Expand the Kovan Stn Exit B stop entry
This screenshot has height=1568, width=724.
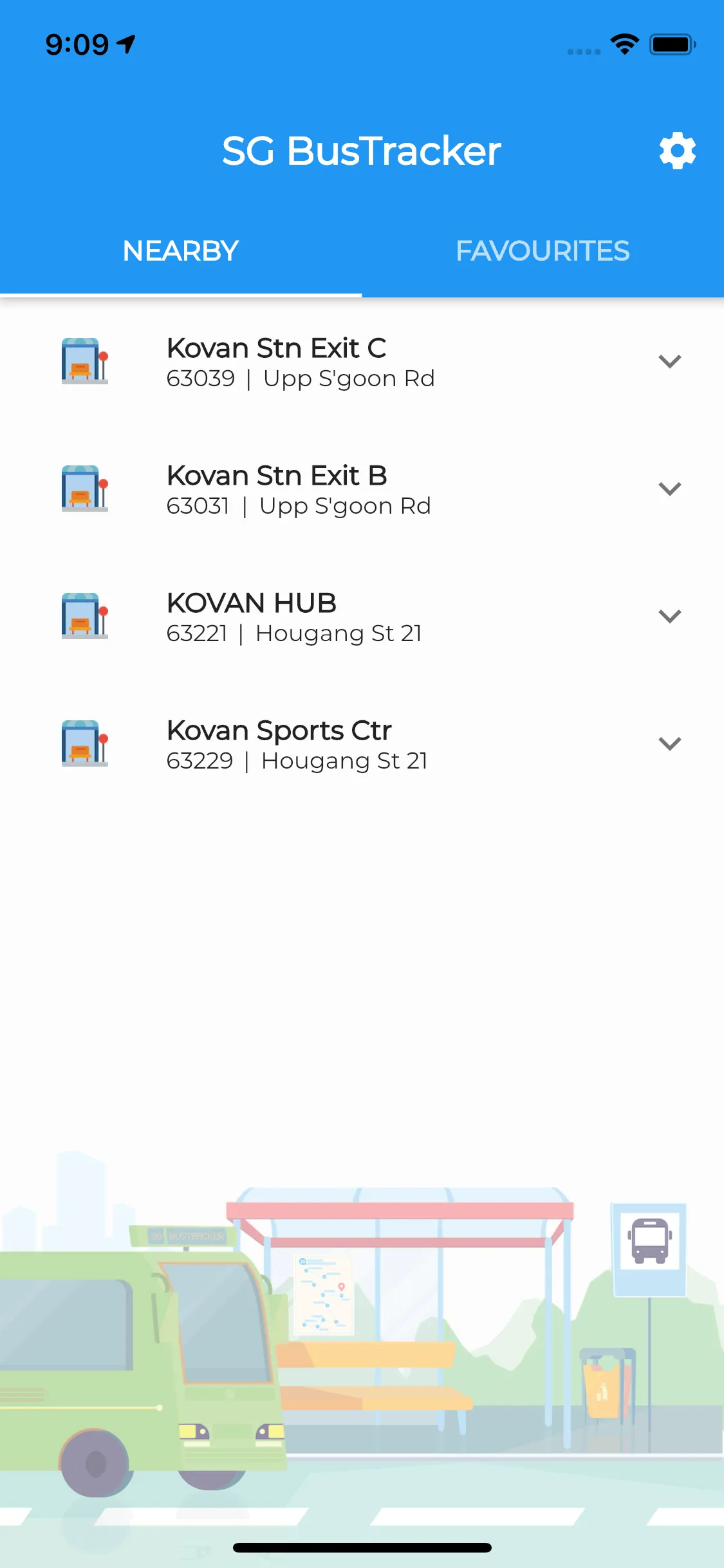[670, 489]
